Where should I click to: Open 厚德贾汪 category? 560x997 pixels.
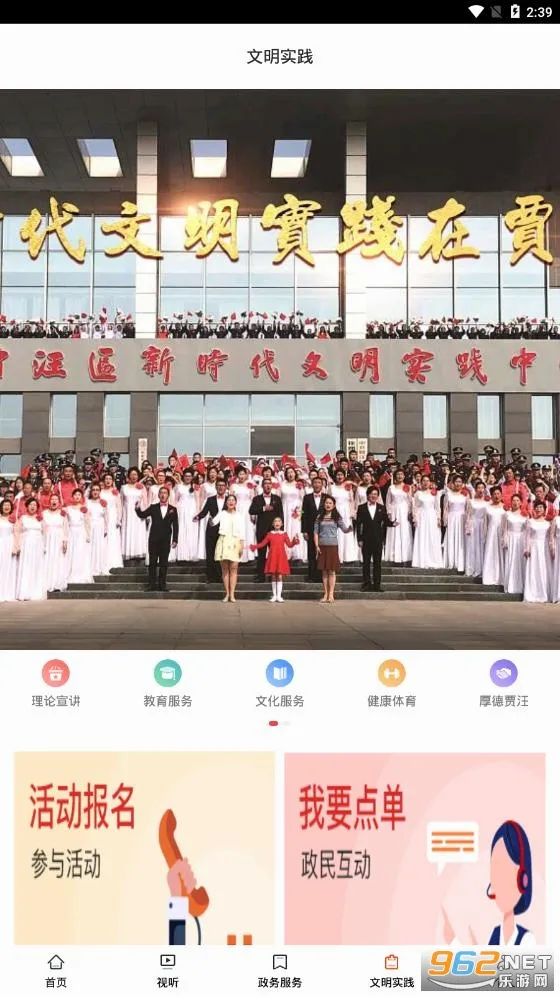[x=503, y=684]
